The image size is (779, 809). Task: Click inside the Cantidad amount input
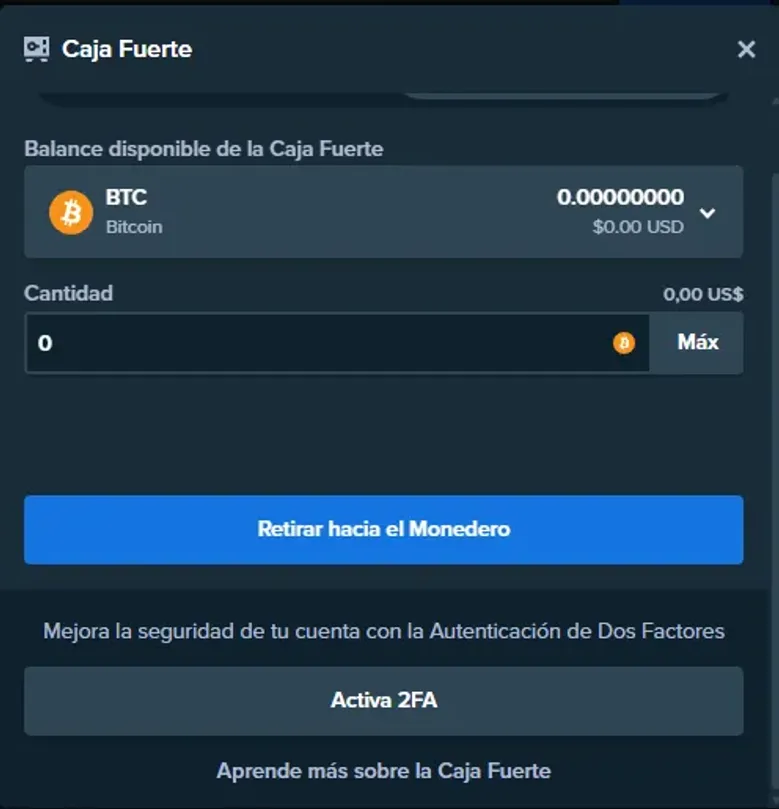click(300, 343)
